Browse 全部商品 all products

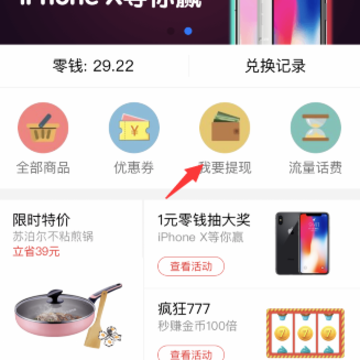point(43,139)
